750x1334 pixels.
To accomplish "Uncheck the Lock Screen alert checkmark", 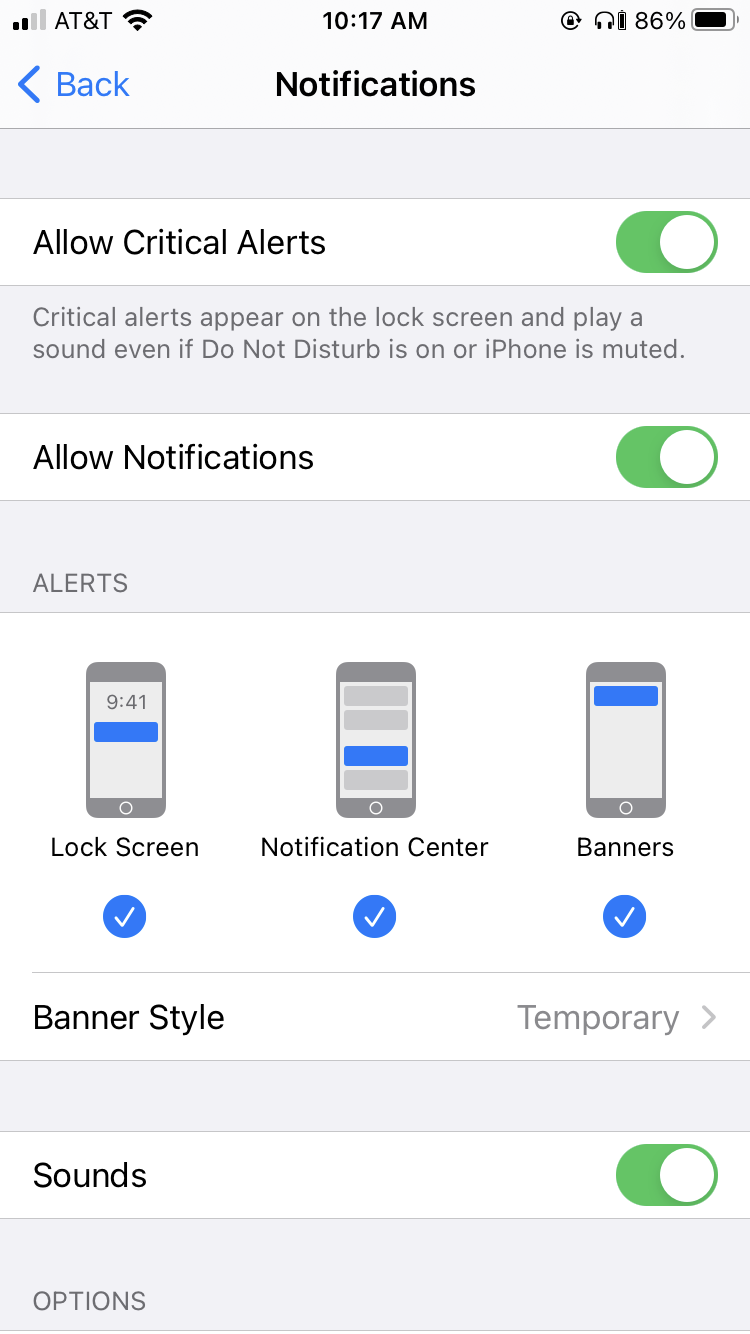I will coord(124,916).
